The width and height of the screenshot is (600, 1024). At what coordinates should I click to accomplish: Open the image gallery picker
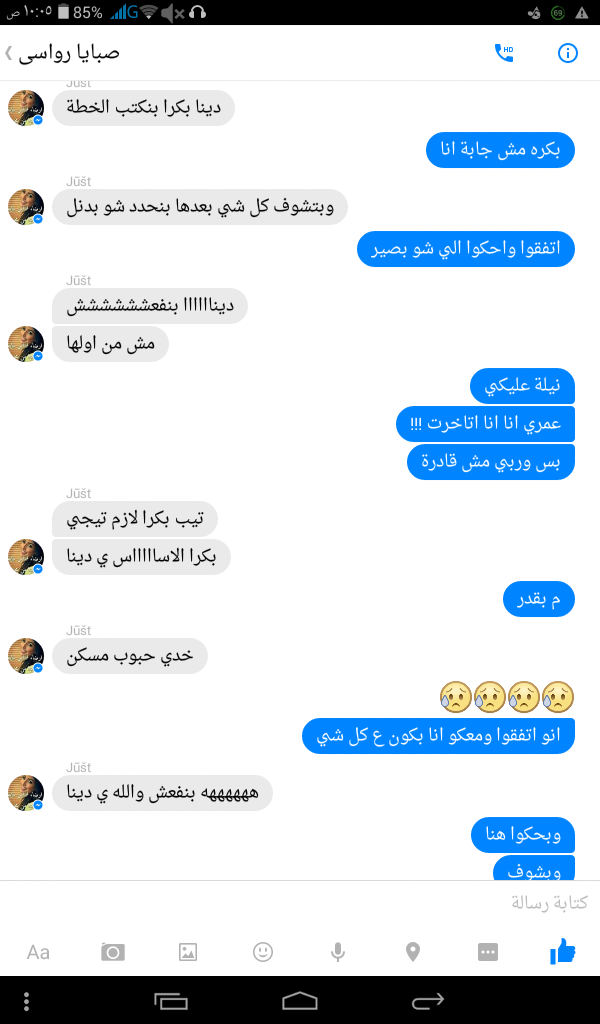188,952
